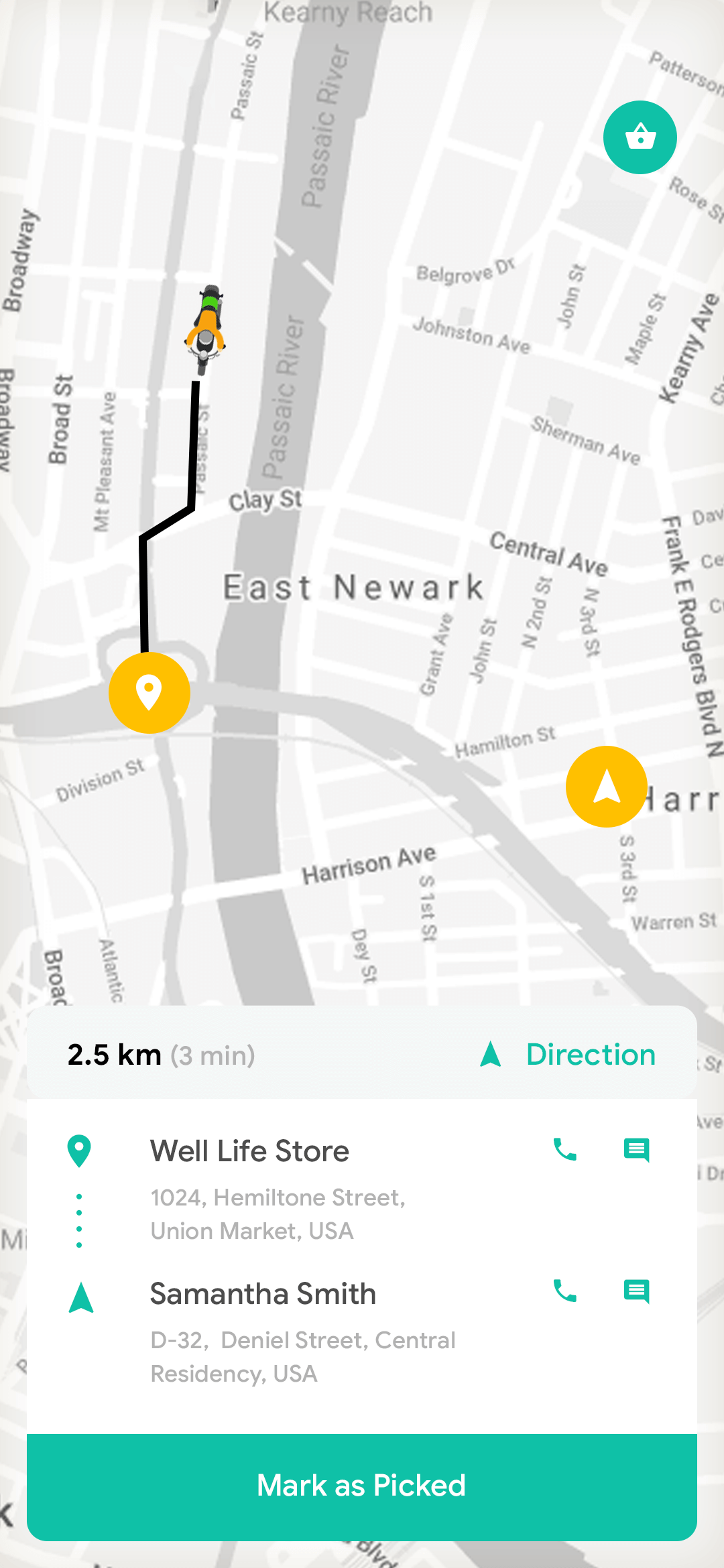Open the basket icon on the map
This screenshot has width=724, height=1568.
(640, 137)
